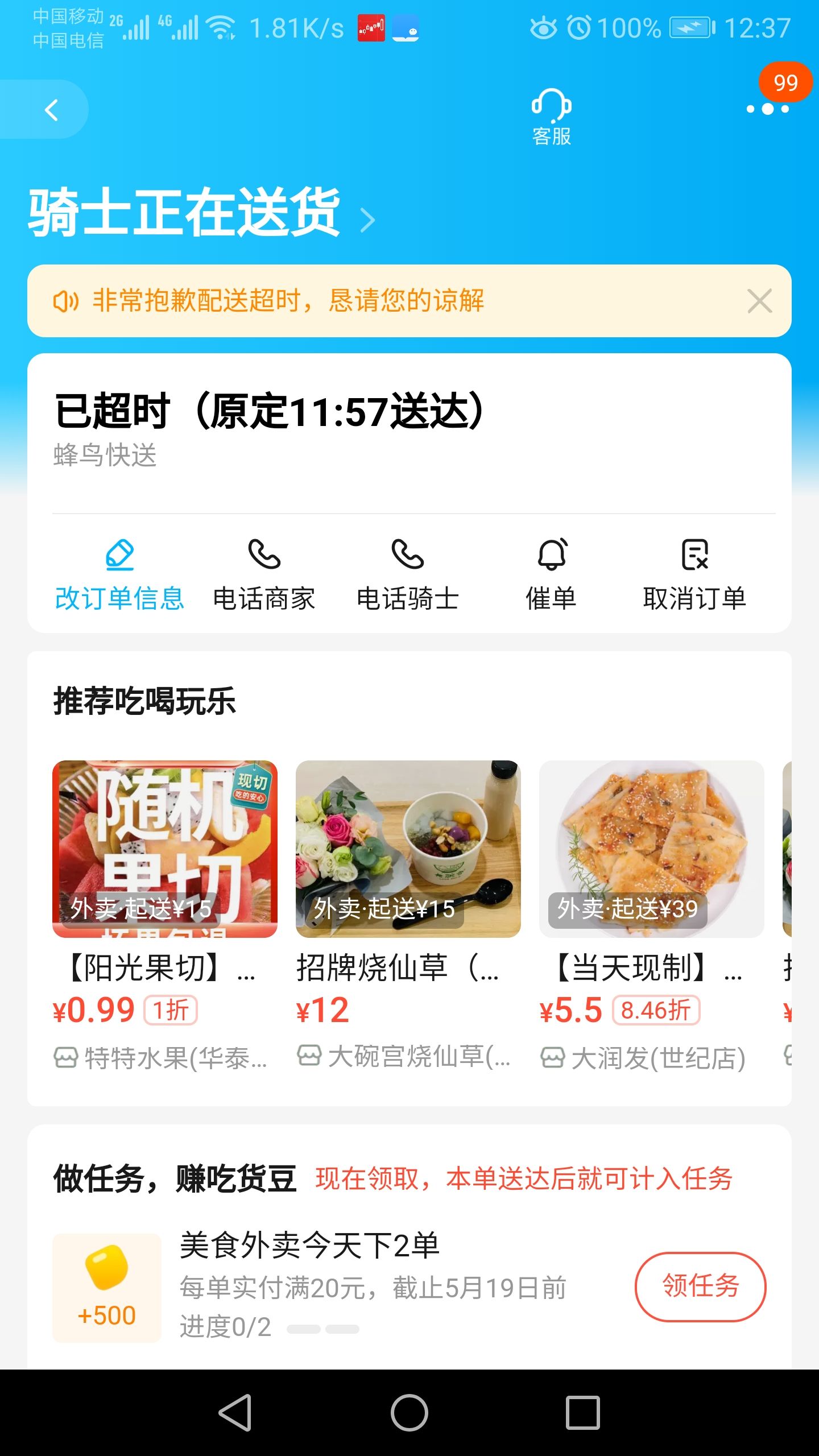Image resolution: width=819 pixels, height=1456 pixels.
Task: Open 骑士正在送货 delivery status details
Action: [x=202, y=213]
